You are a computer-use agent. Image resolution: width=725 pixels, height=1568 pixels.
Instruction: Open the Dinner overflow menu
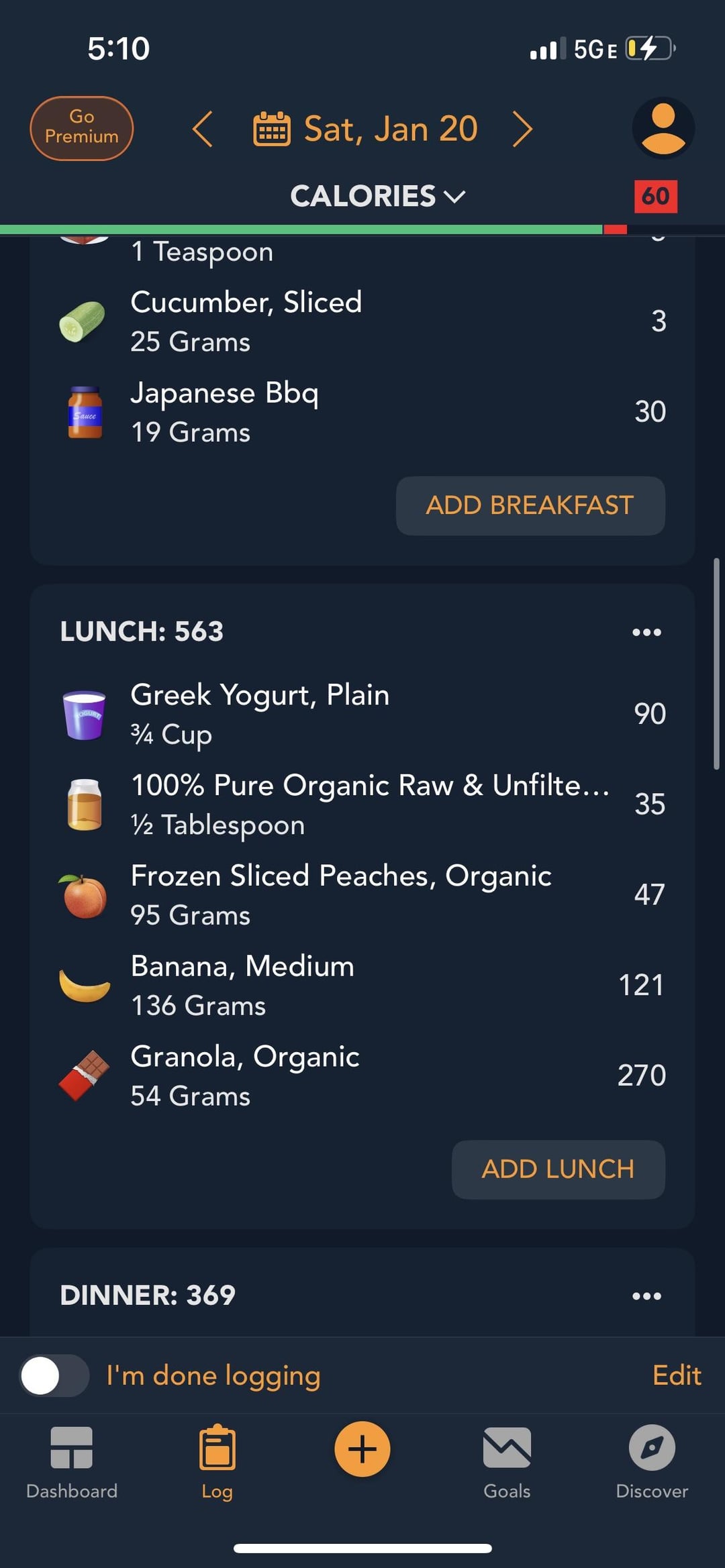(x=646, y=1296)
